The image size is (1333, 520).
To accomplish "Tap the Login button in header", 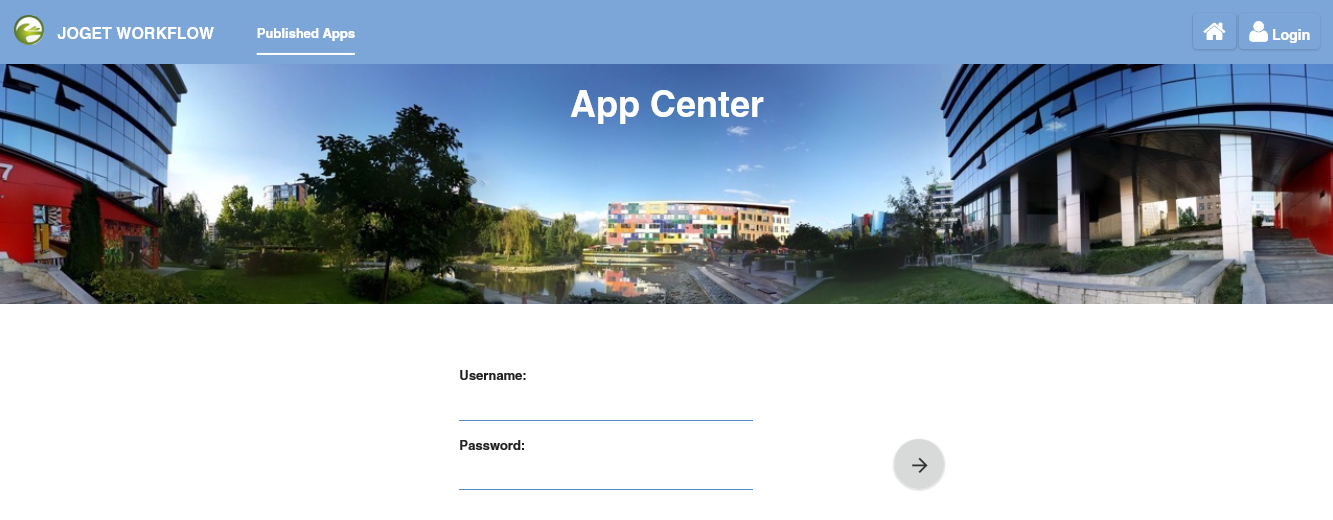I will (1279, 33).
